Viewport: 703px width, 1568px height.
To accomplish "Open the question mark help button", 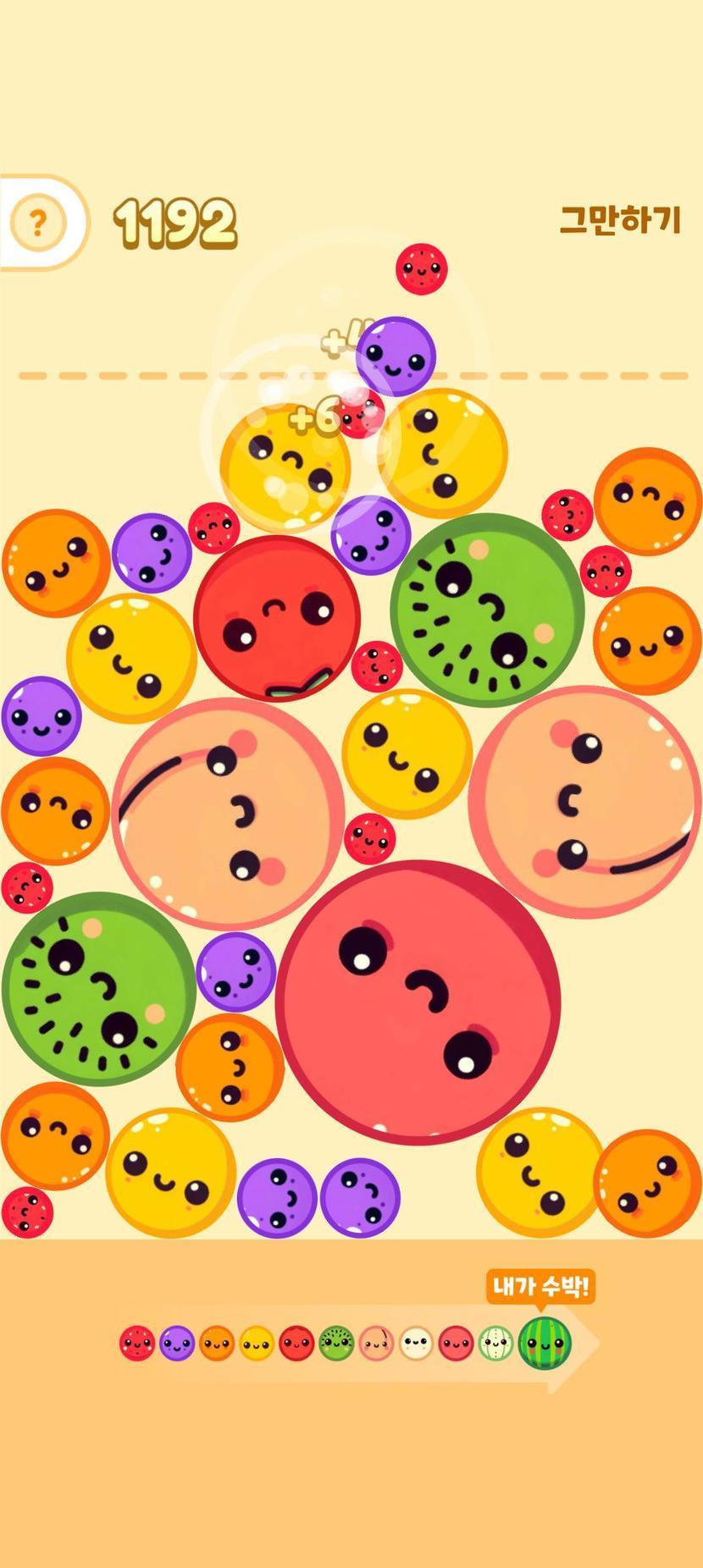I will coord(37,223).
